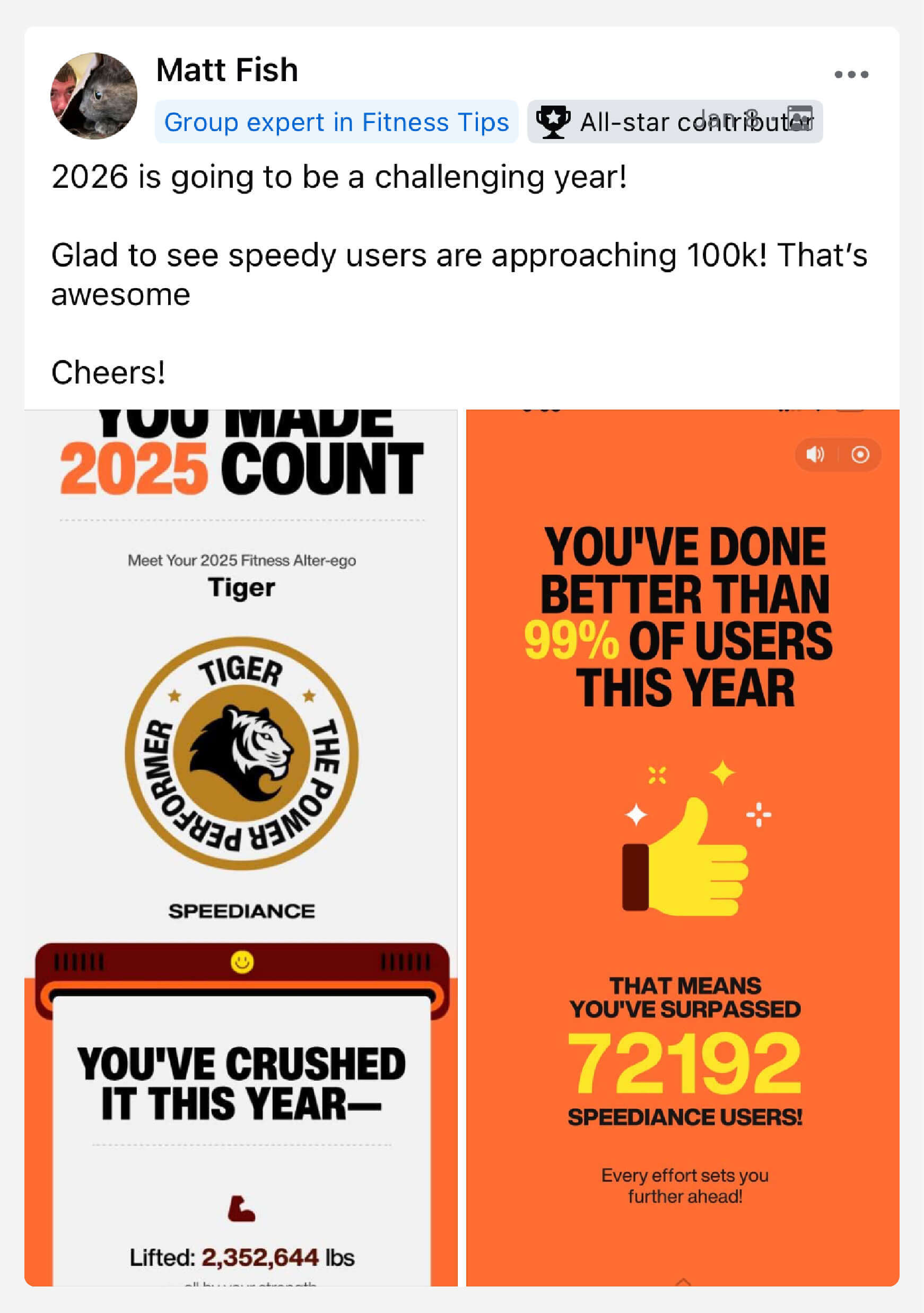Open the post's three-dot overflow menu
The width and height of the screenshot is (924, 1313).
(851, 74)
